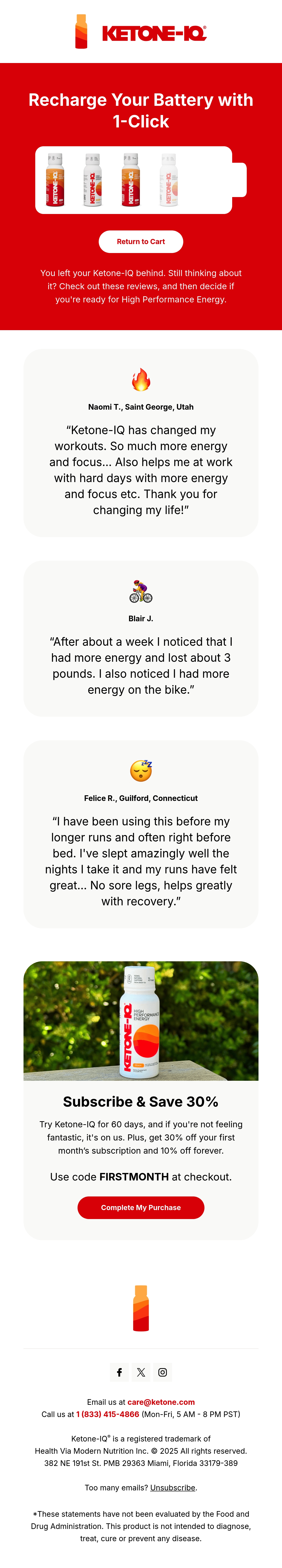282x1568 pixels.
Task: Email care@ketone.com link
Action: pyautogui.click(x=161, y=1402)
